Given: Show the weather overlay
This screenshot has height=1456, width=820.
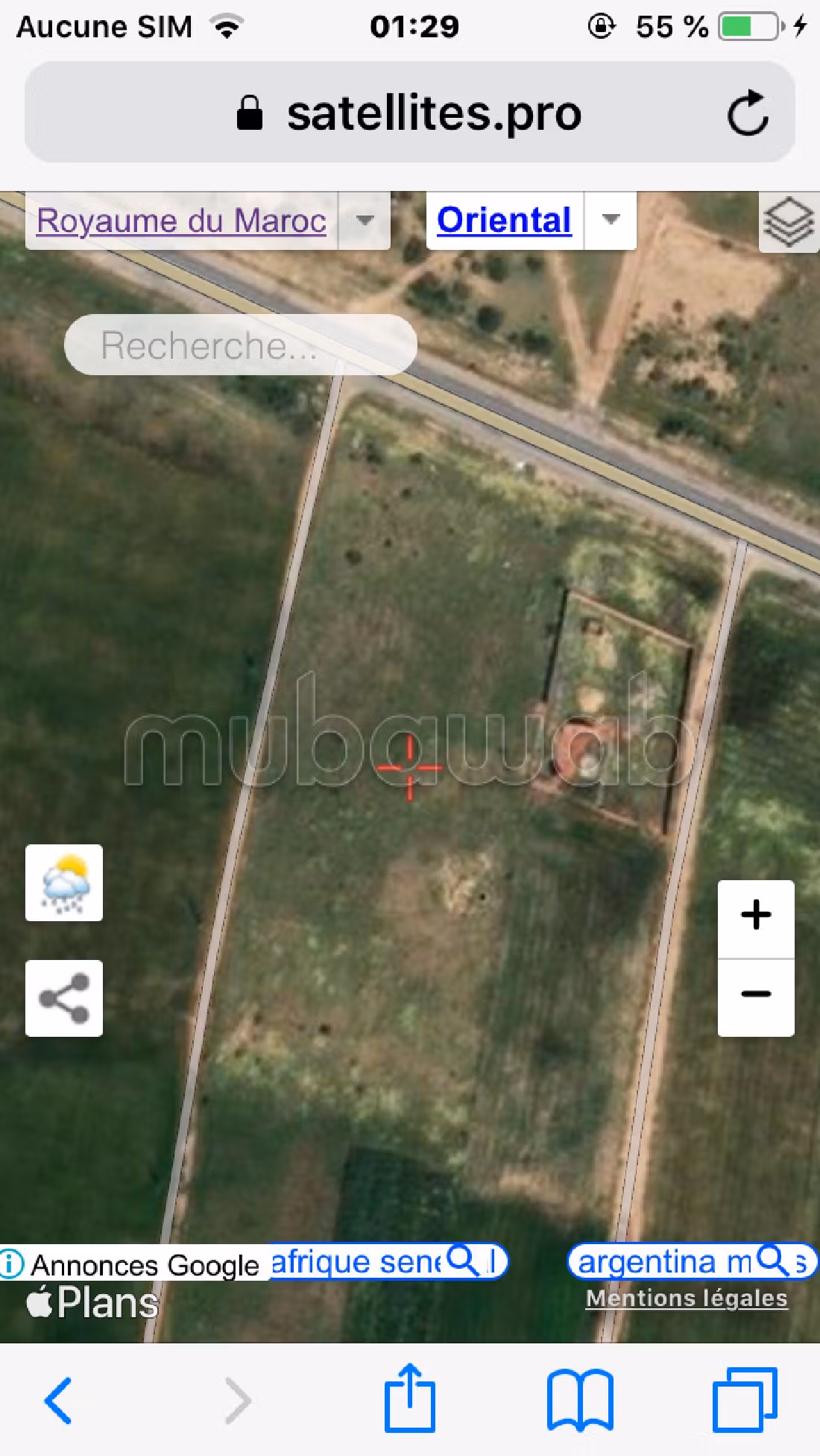Looking at the screenshot, I should point(64,883).
